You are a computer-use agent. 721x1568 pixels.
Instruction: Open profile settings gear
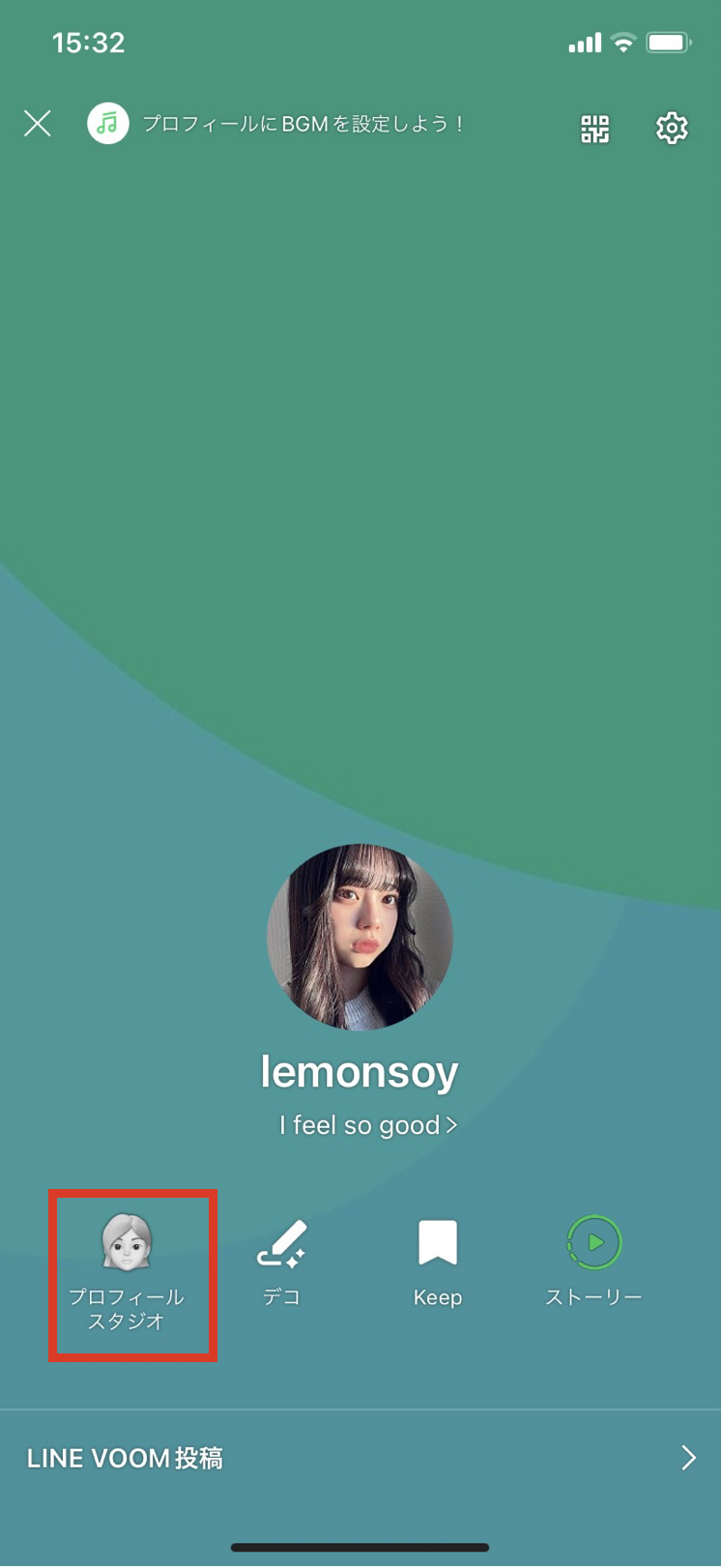(672, 128)
